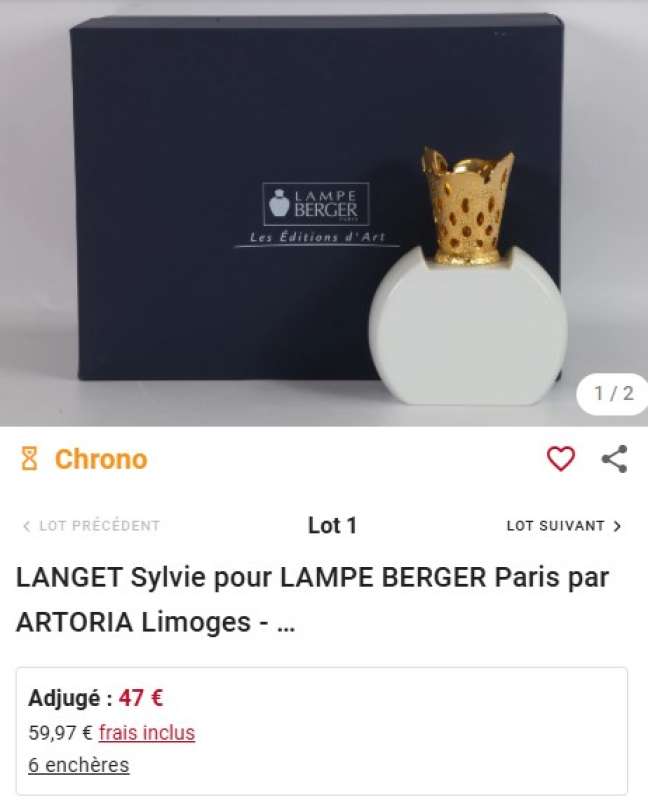Open the frais inclus details link

147,733
